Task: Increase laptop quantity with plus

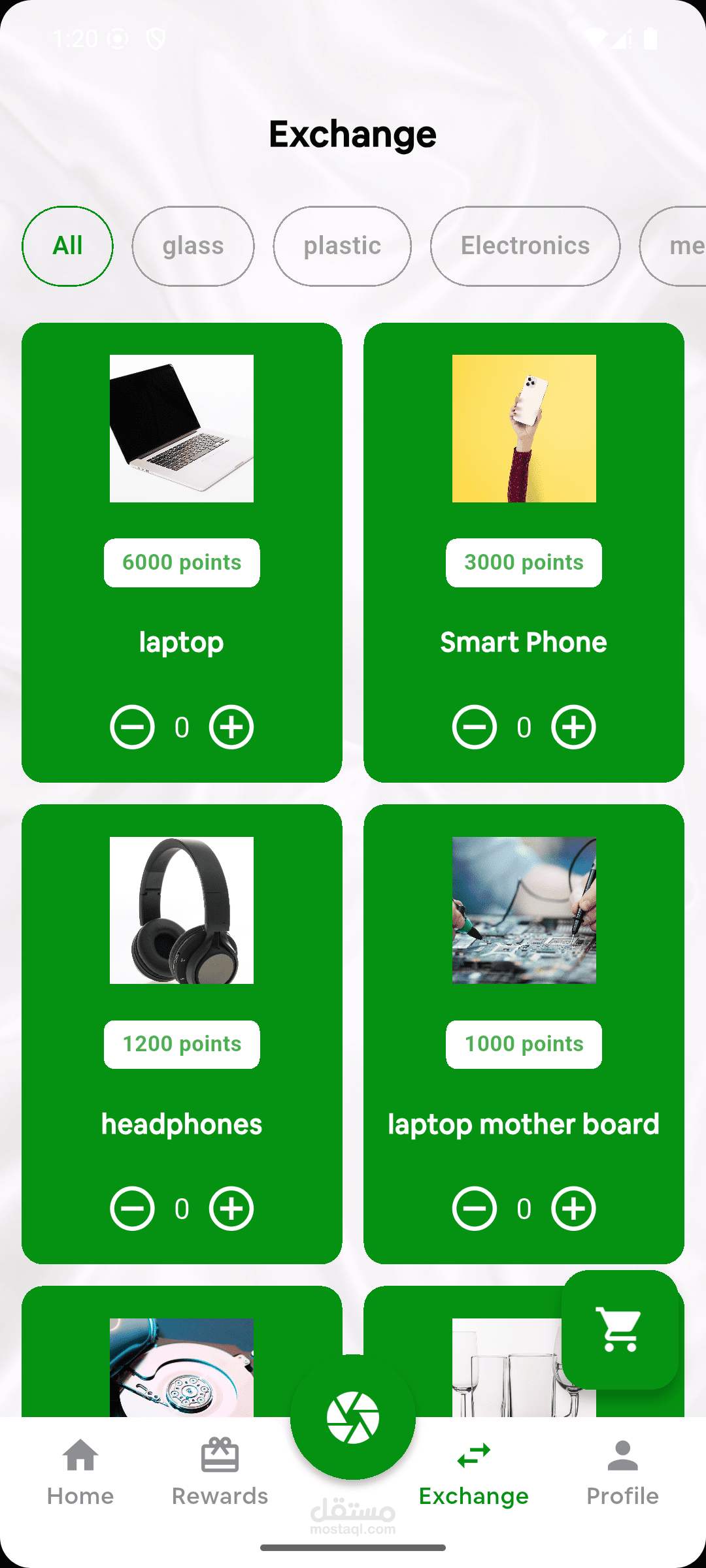Action: 231,727
